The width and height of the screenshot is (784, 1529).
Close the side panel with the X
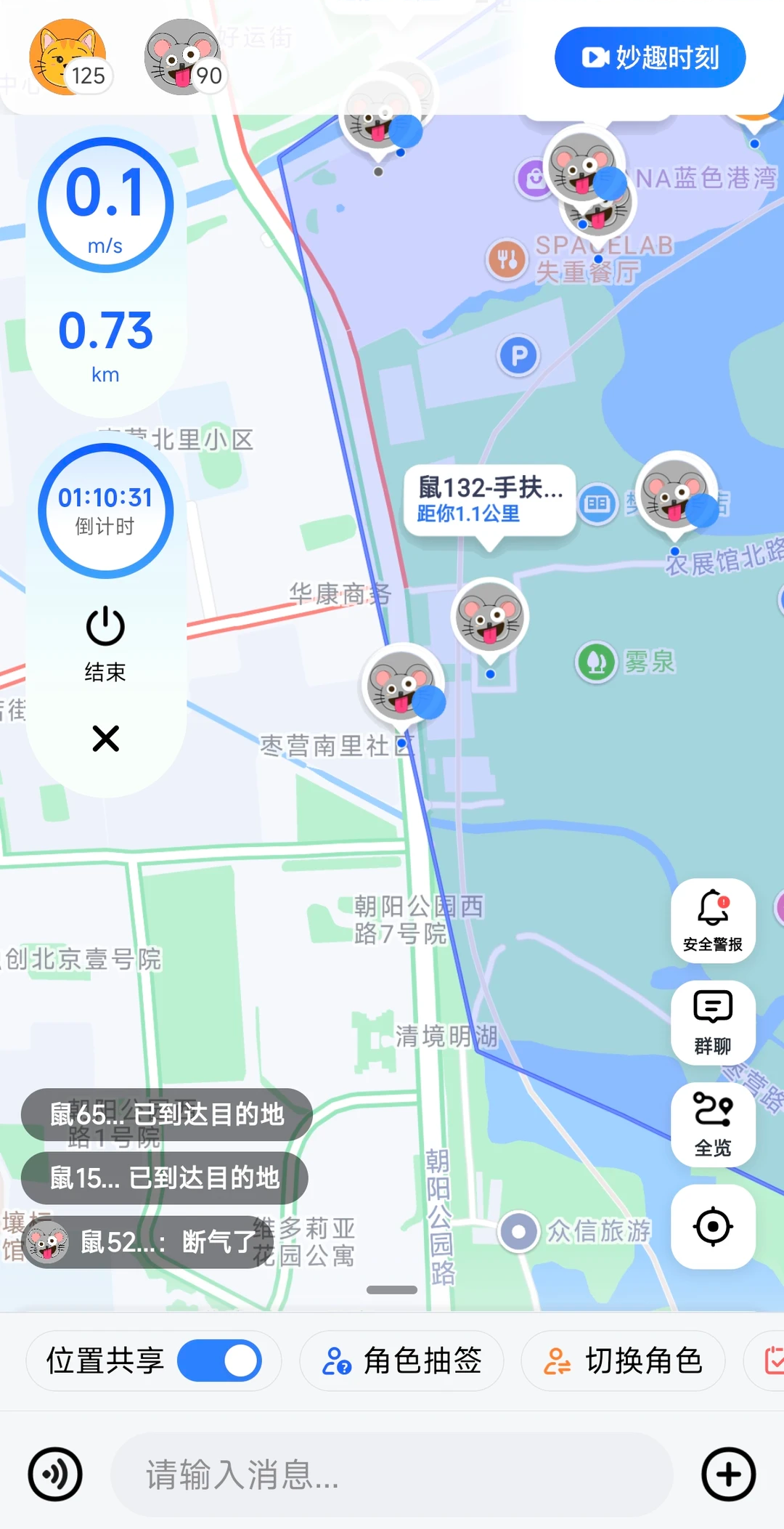(106, 738)
